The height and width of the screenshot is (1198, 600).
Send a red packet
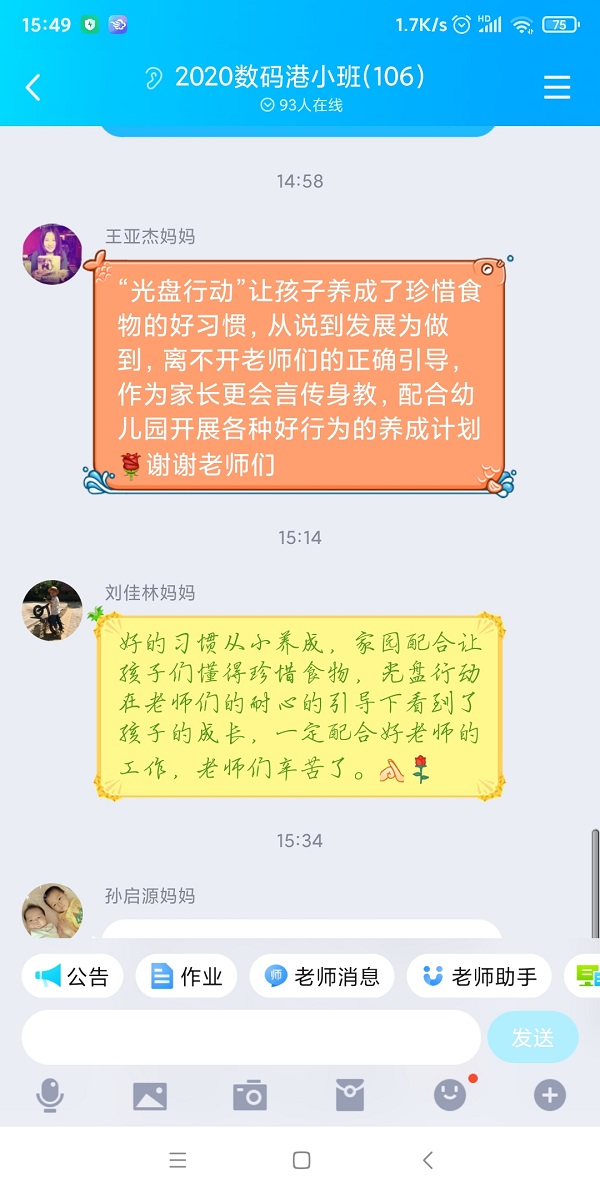[350, 1096]
